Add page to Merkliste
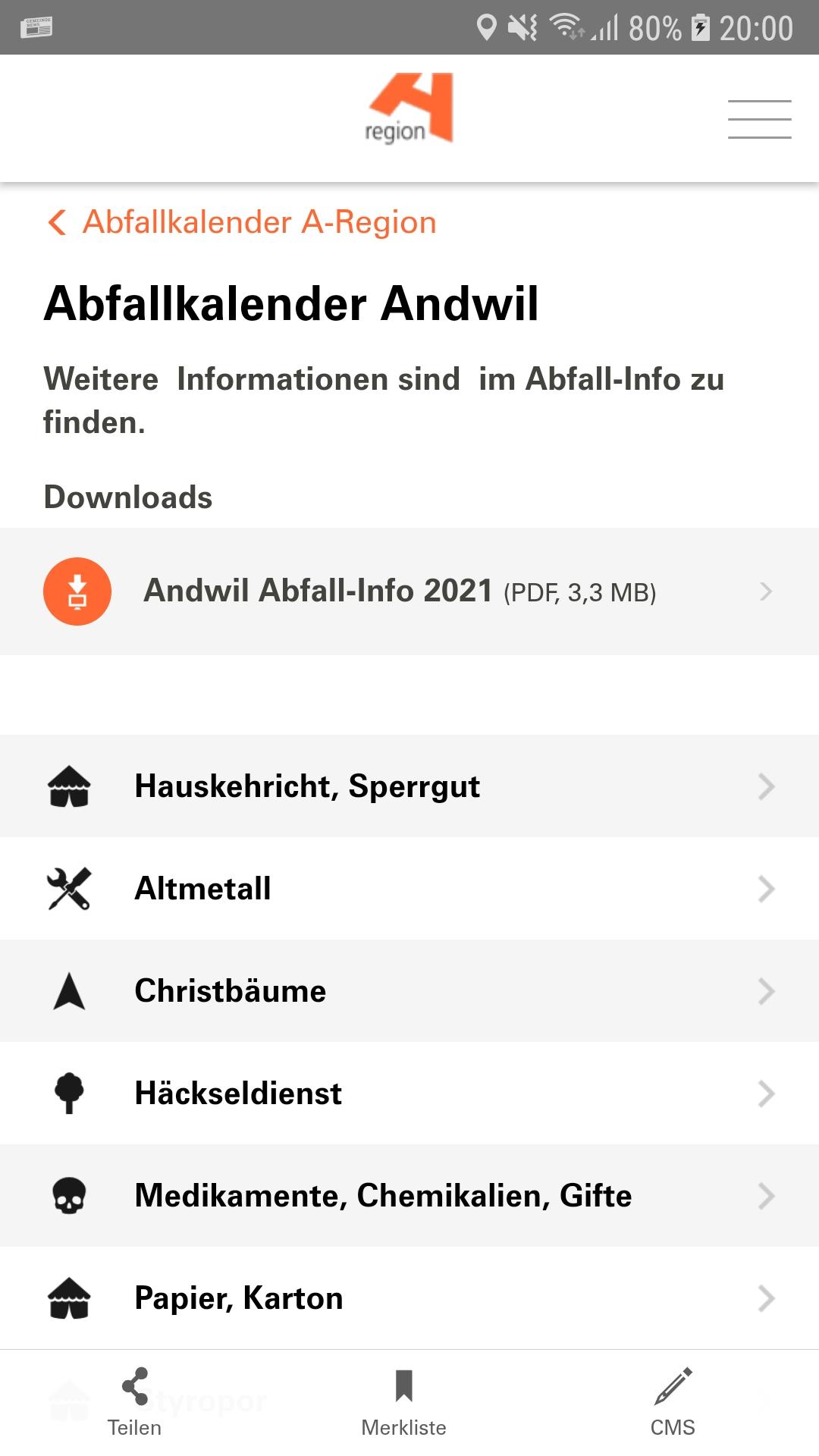The height and width of the screenshot is (1456, 819). pyautogui.click(x=404, y=1403)
